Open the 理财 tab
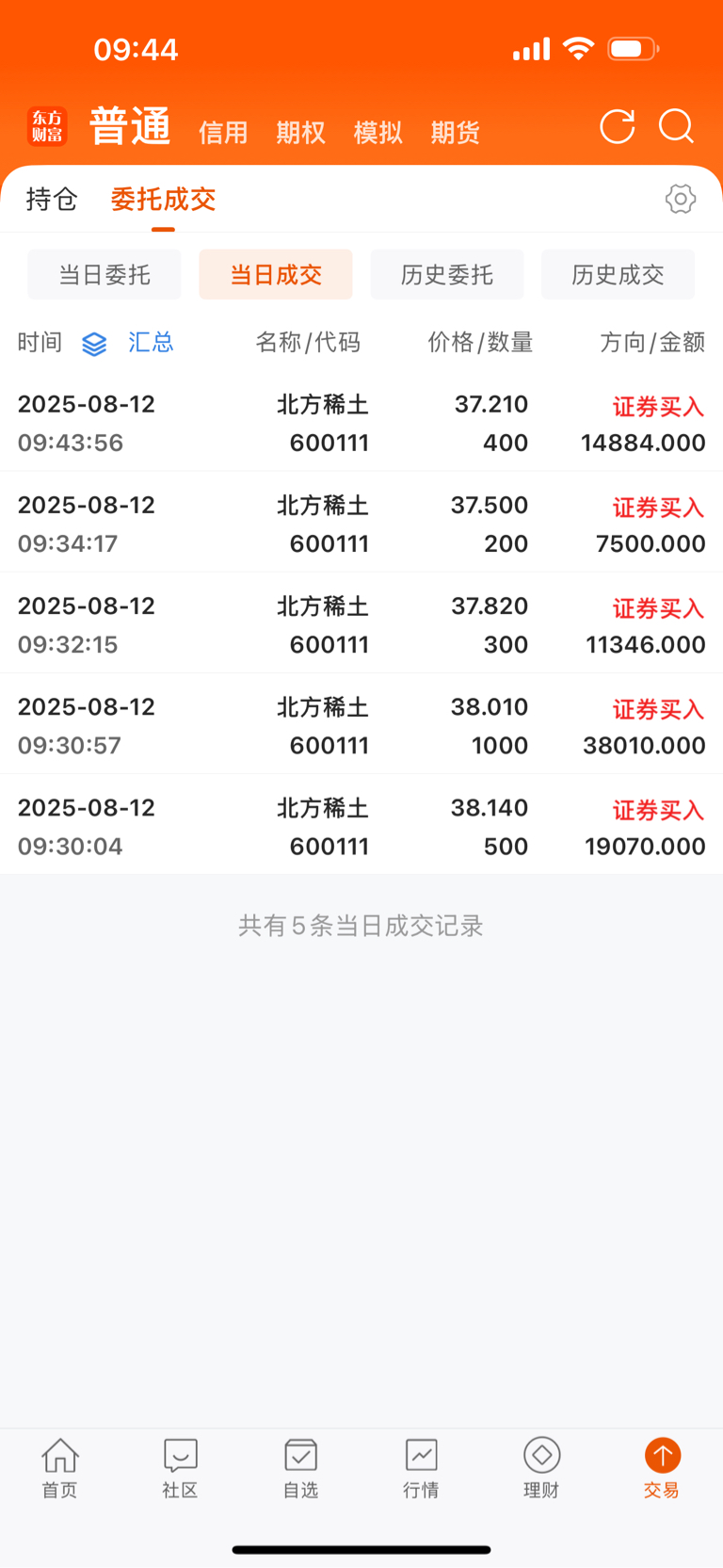Screen dimensions: 723x1568 tap(541, 1468)
